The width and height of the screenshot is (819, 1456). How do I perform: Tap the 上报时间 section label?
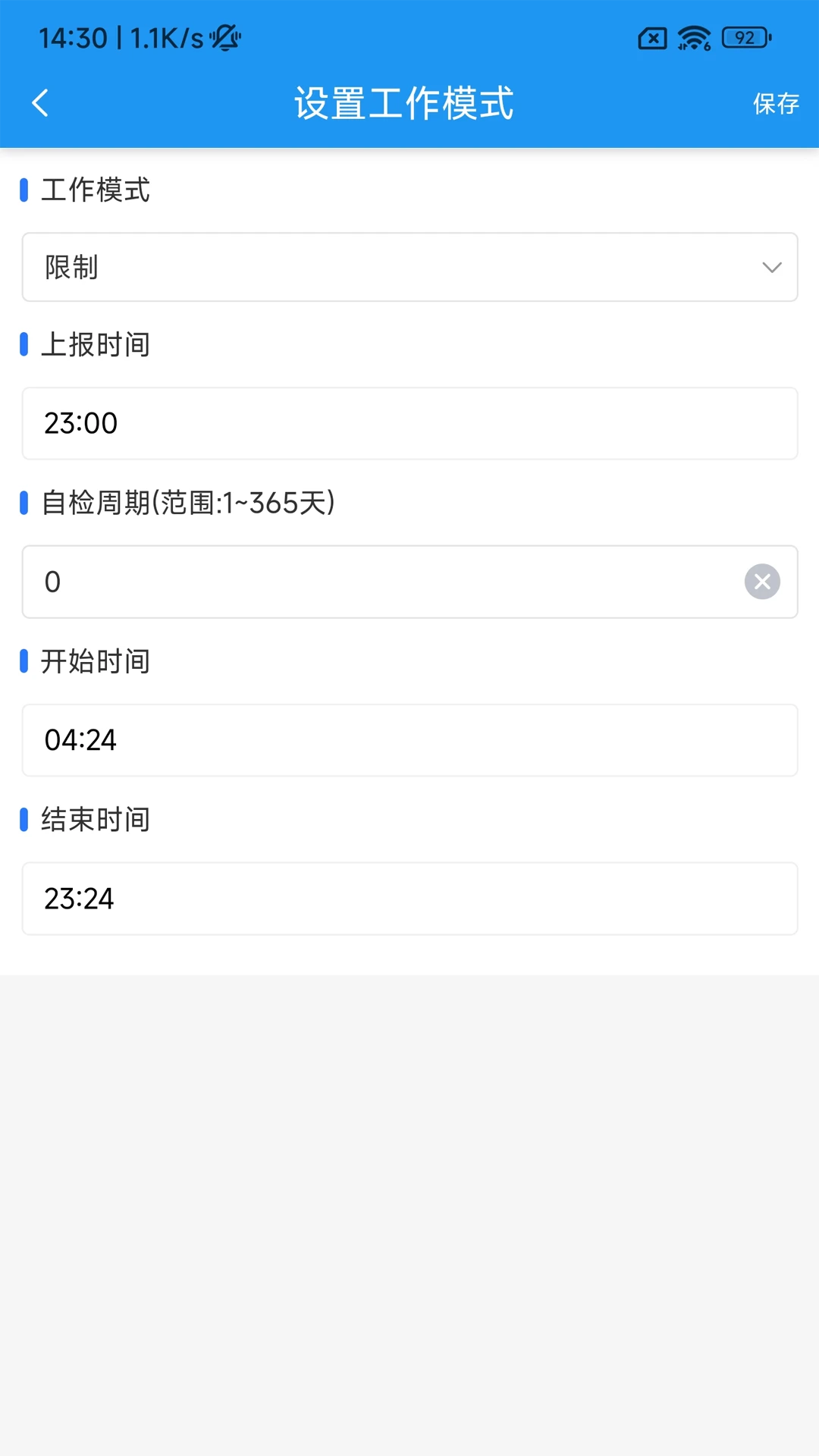95,344
